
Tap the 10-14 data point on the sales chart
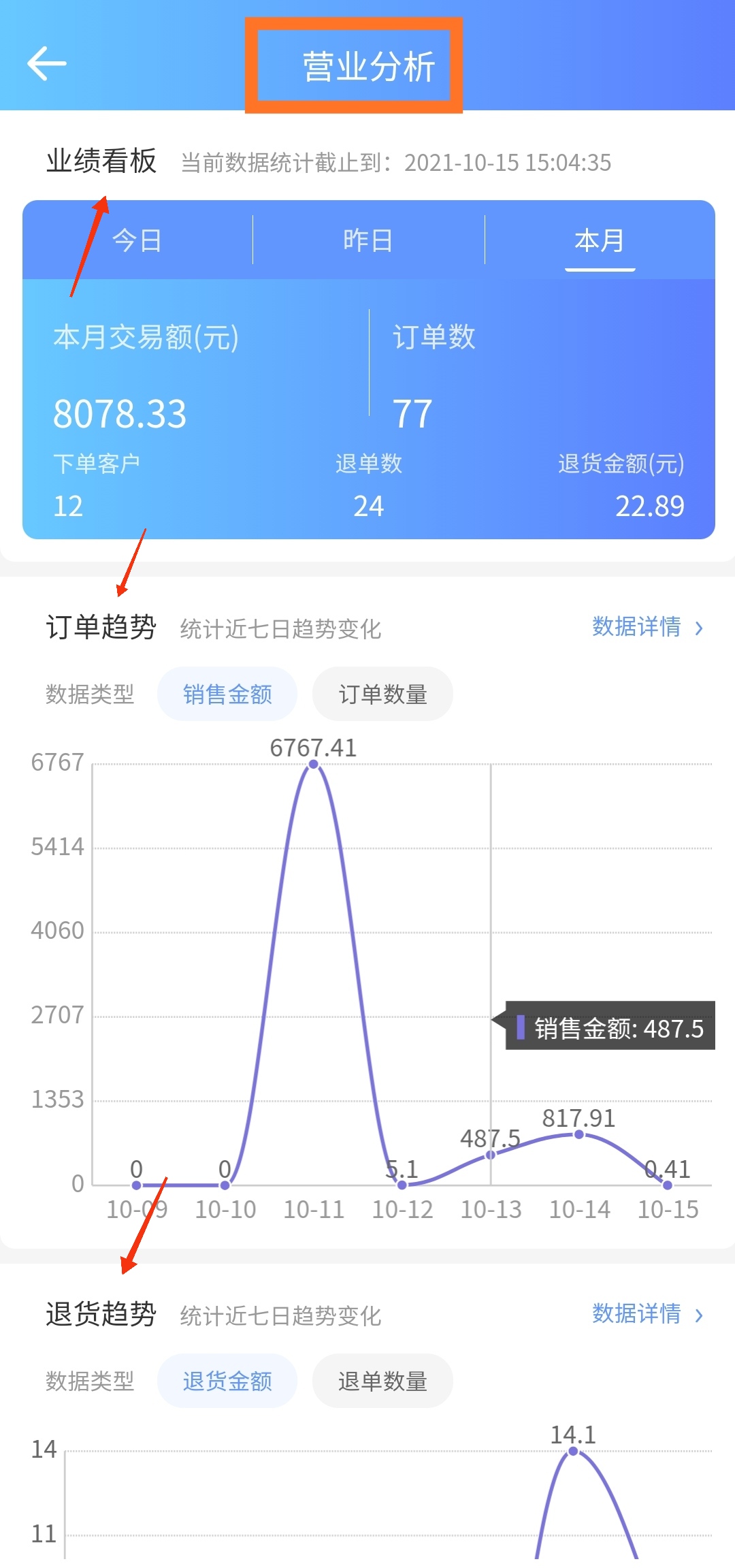pyautogui.click(x=579, y=1134)
